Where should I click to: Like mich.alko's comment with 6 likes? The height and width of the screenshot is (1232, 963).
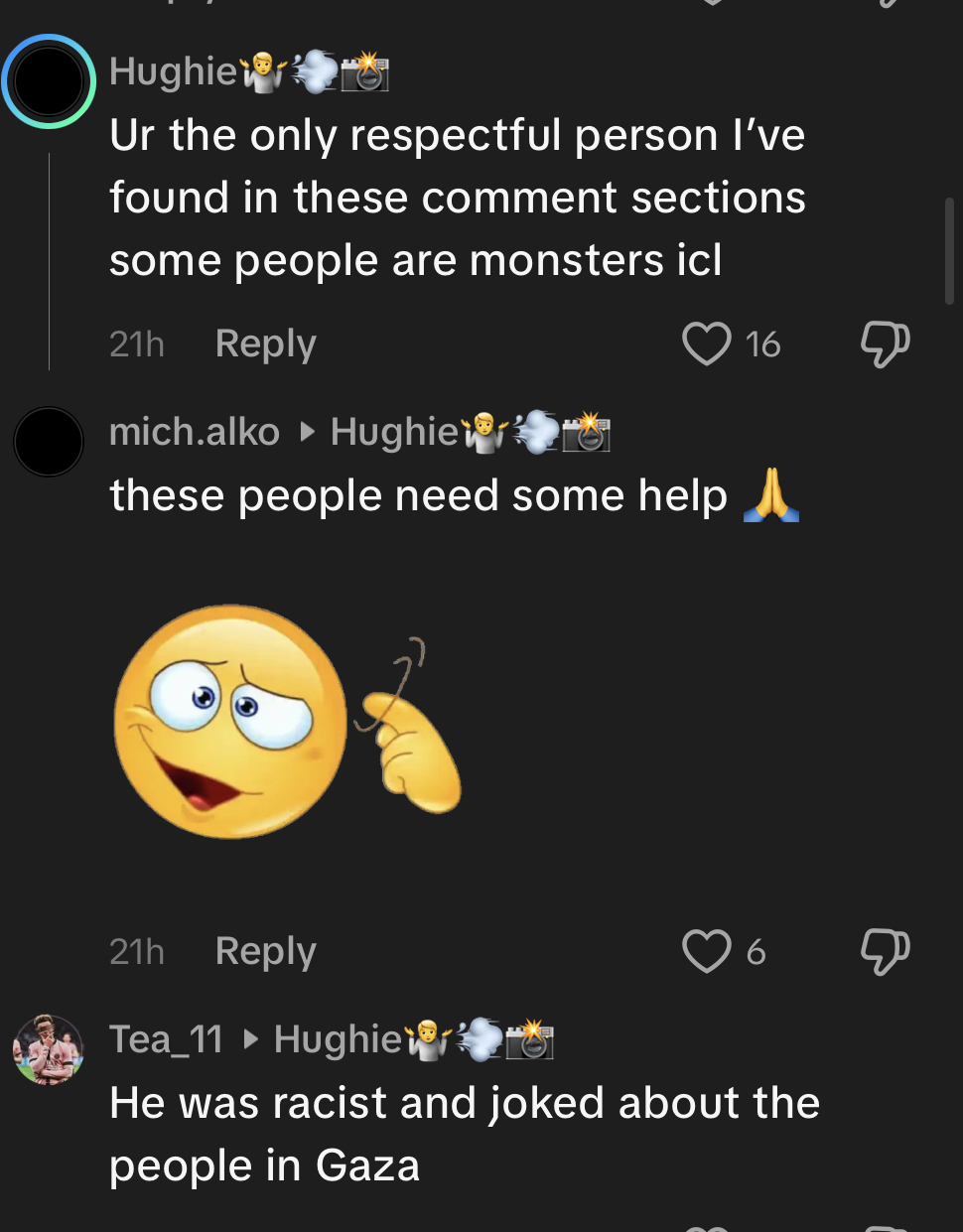(706, 951)
